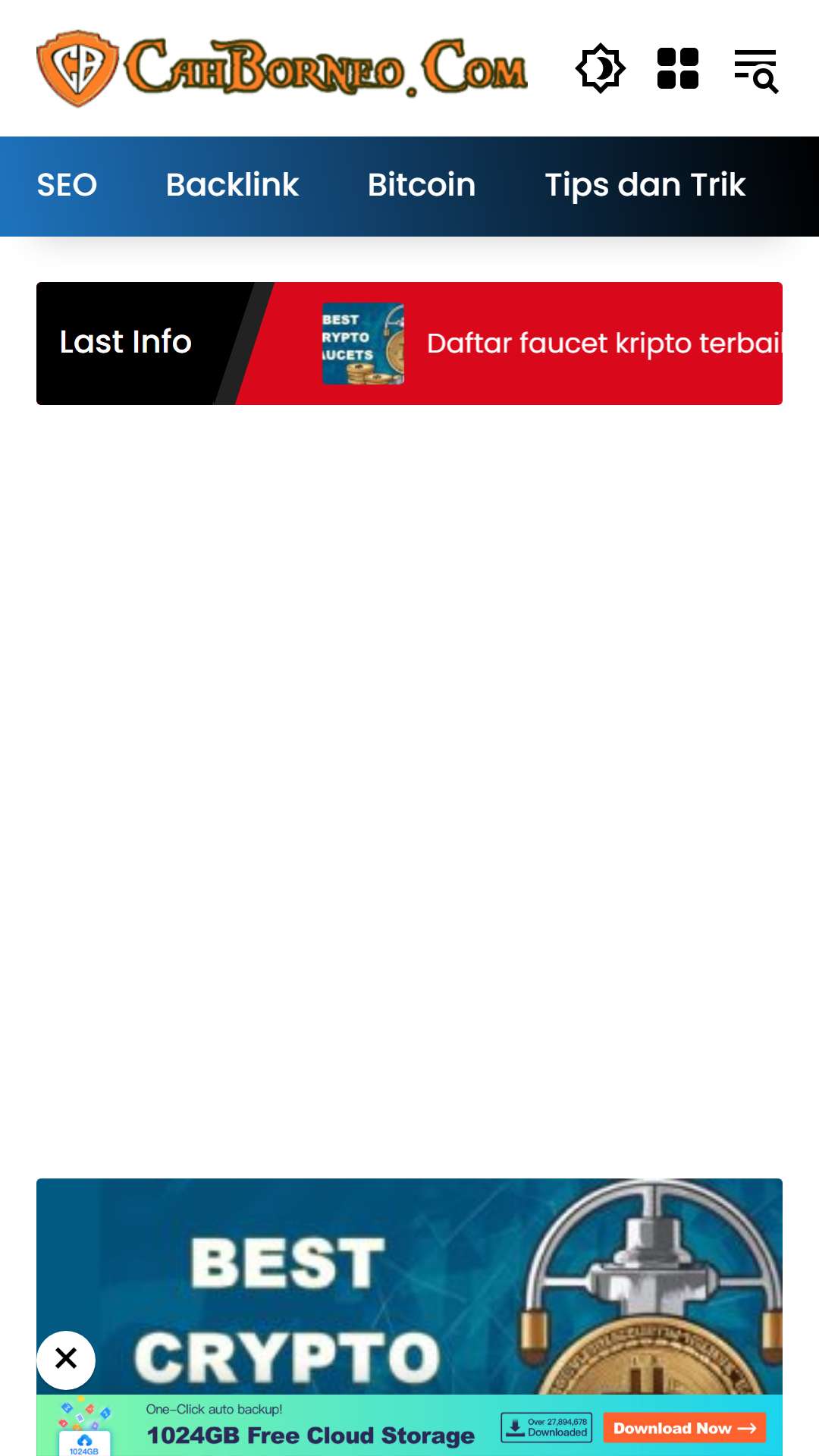The width and height of the screenshot is (819, 1456).
Task: Open the grid apps menu icon
Action: point(678,68)
